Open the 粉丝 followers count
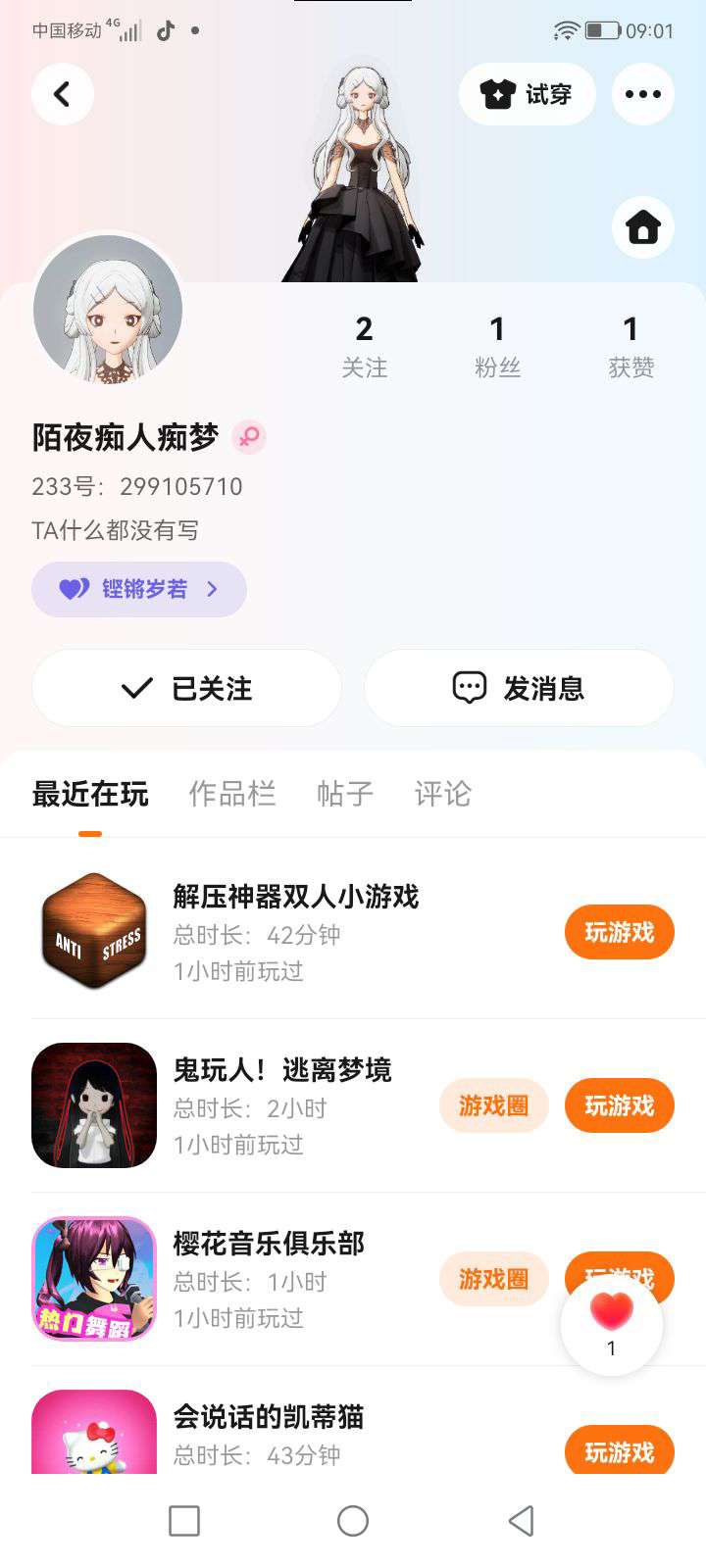This screenshot has height=1568, width=706. 497,347
